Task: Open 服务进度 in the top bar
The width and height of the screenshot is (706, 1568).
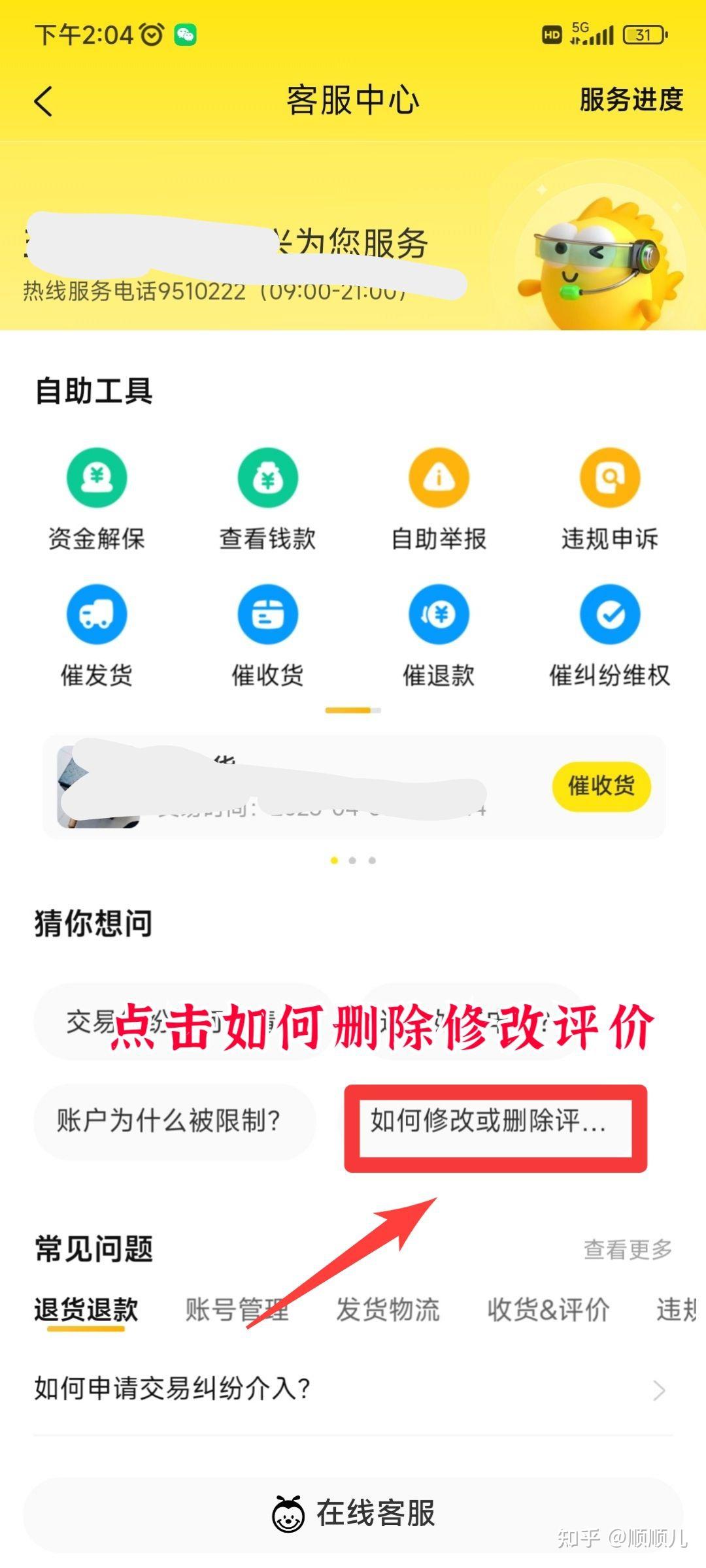Action: pos(631,100)
